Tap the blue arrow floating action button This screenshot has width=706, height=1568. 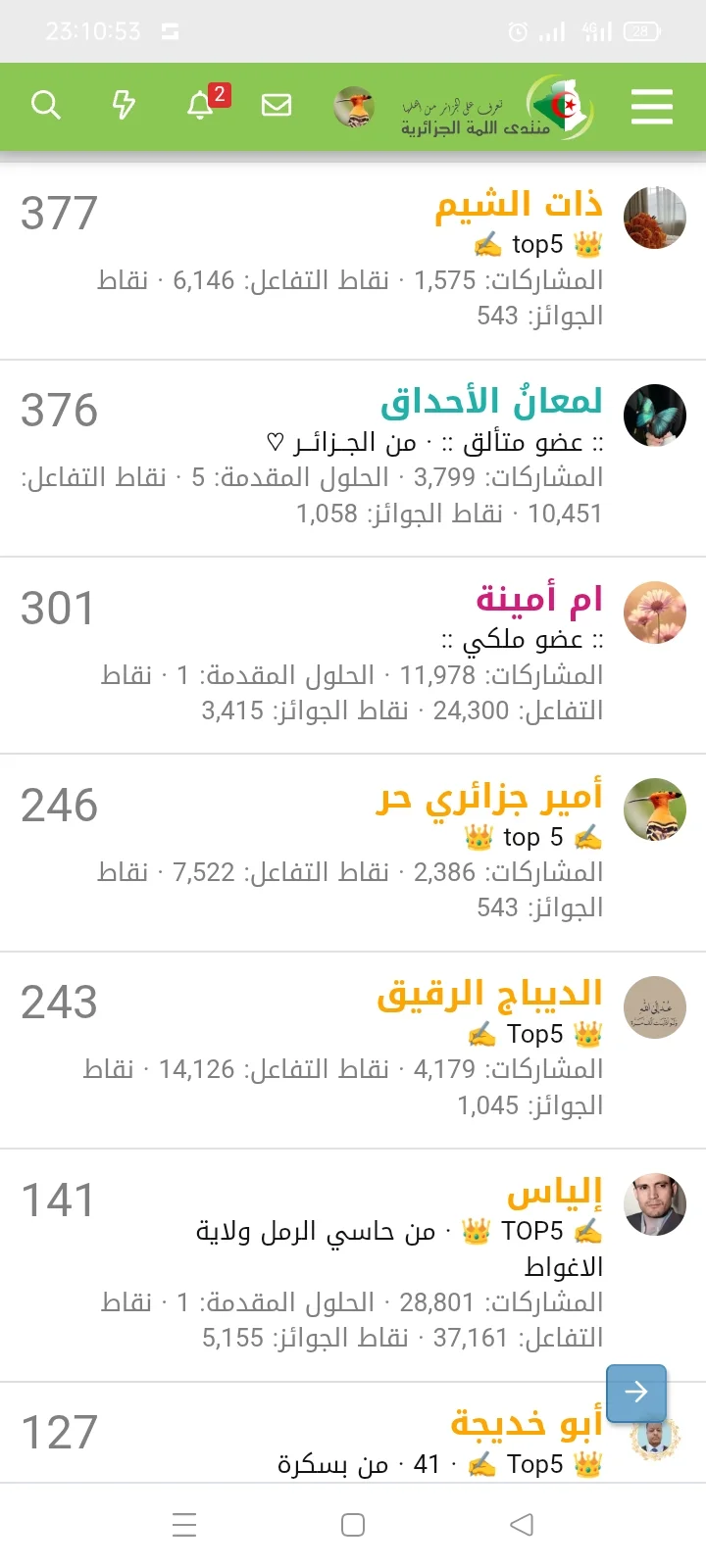(x=636, y=1392)
